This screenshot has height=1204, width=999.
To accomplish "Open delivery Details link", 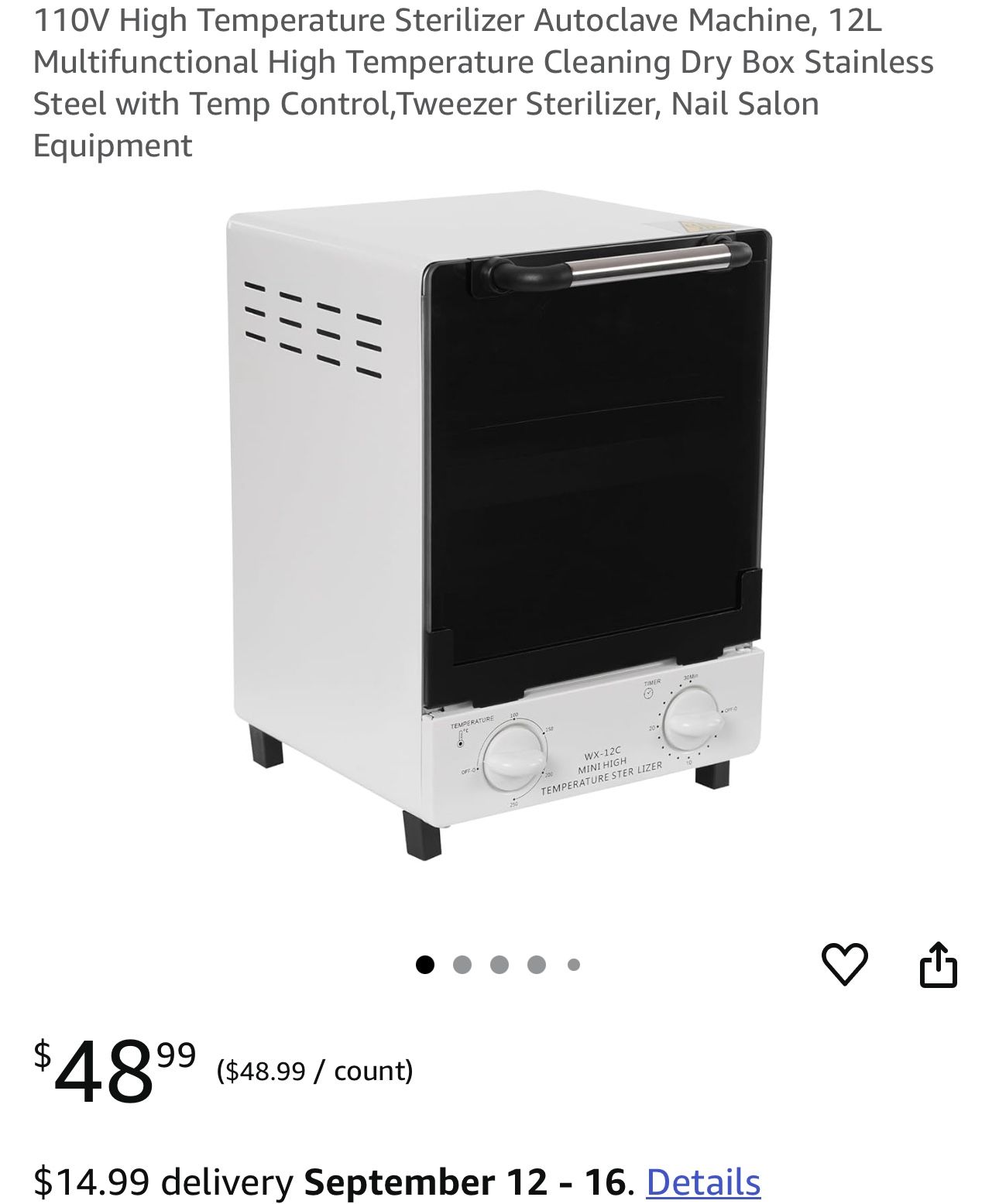I will pos(703,1182).
